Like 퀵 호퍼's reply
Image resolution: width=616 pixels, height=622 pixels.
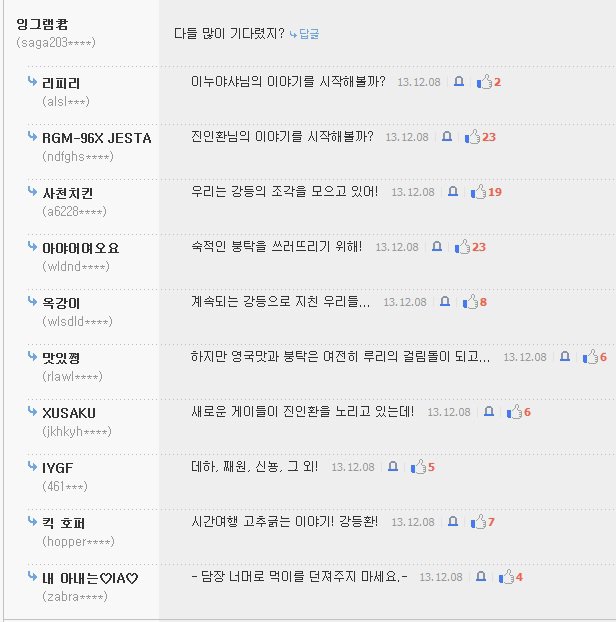(x=476, y=522)
